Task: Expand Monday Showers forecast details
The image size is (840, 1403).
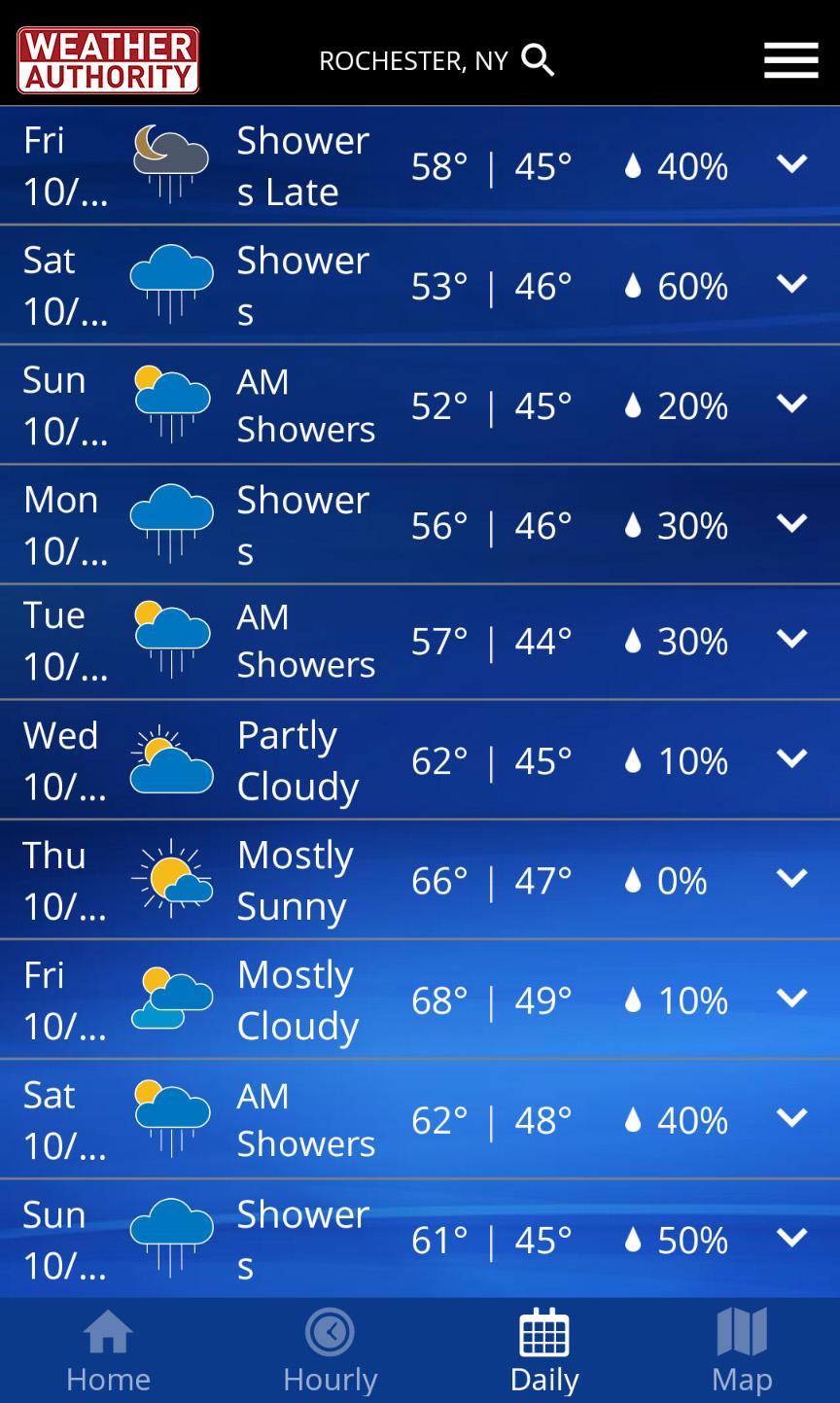Action: point(792,523)
